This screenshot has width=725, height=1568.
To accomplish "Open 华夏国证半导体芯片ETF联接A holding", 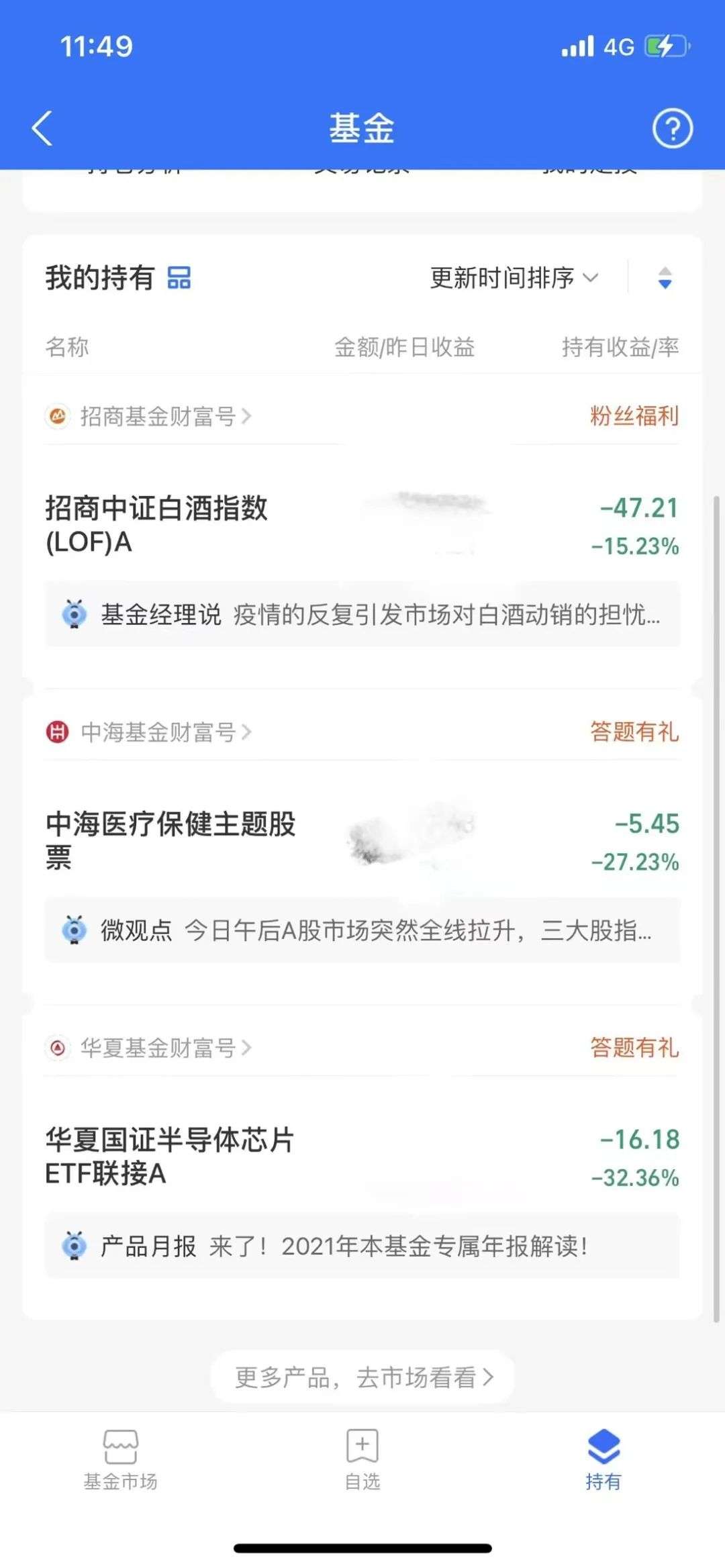I will [169, 1156].
